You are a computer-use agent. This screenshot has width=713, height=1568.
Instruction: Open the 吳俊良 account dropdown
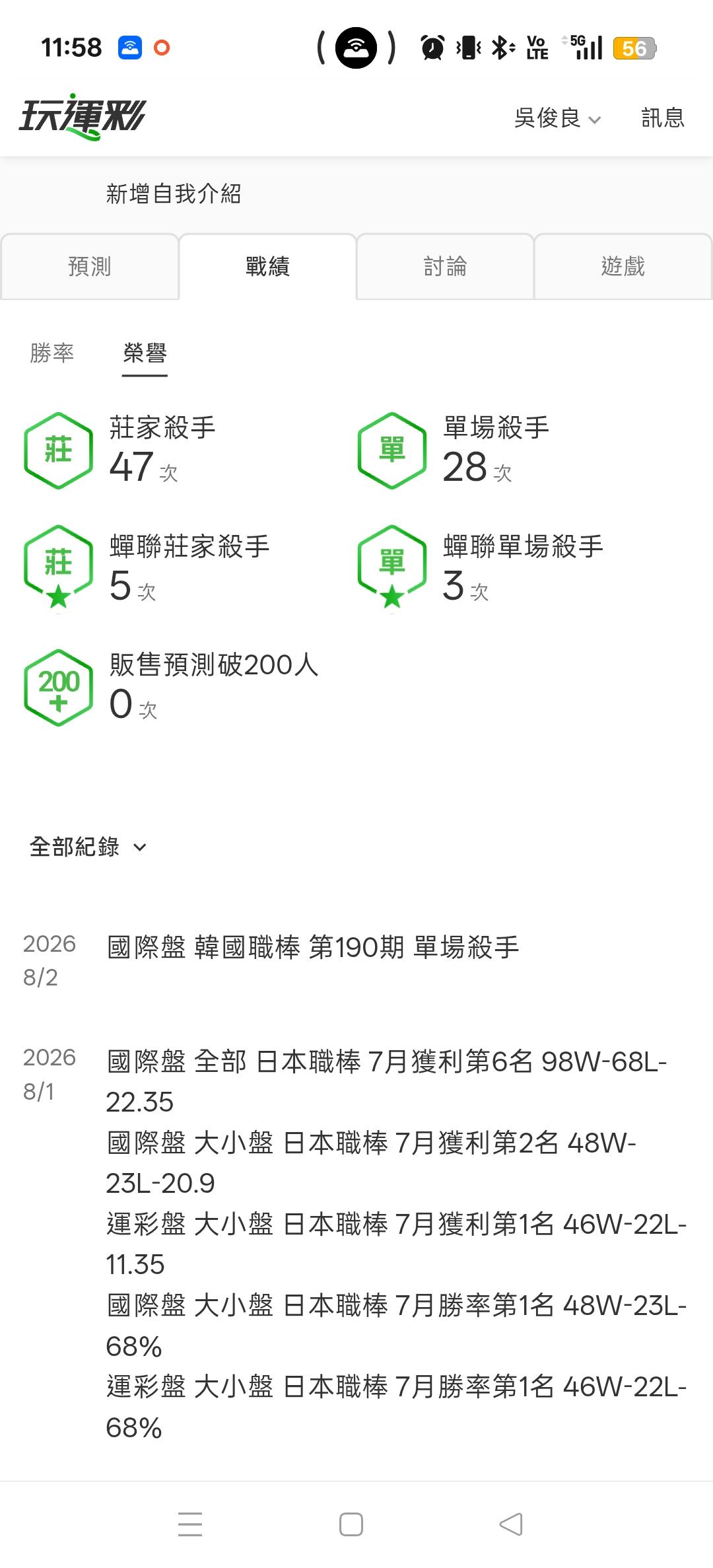557,118
